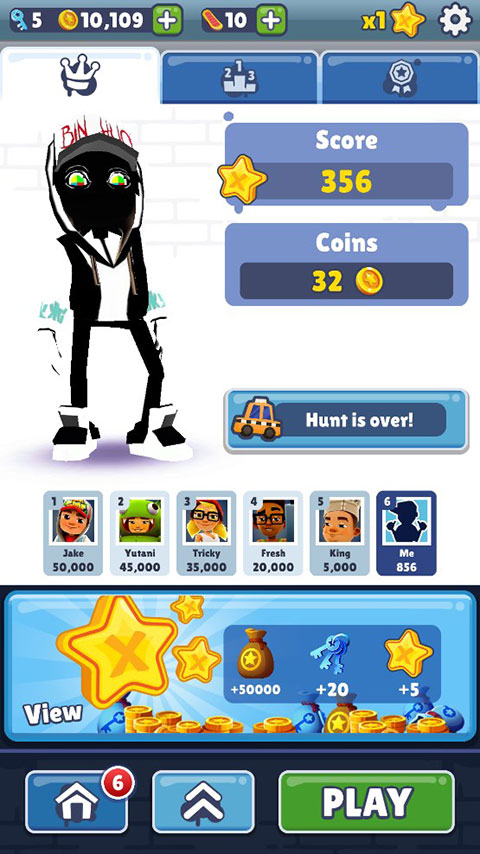Image resolution: width=480 pixels, height=854 pixels.
Task: Select the crown Top Run tab
Action: pyautogui.click(x=80, y=76)
